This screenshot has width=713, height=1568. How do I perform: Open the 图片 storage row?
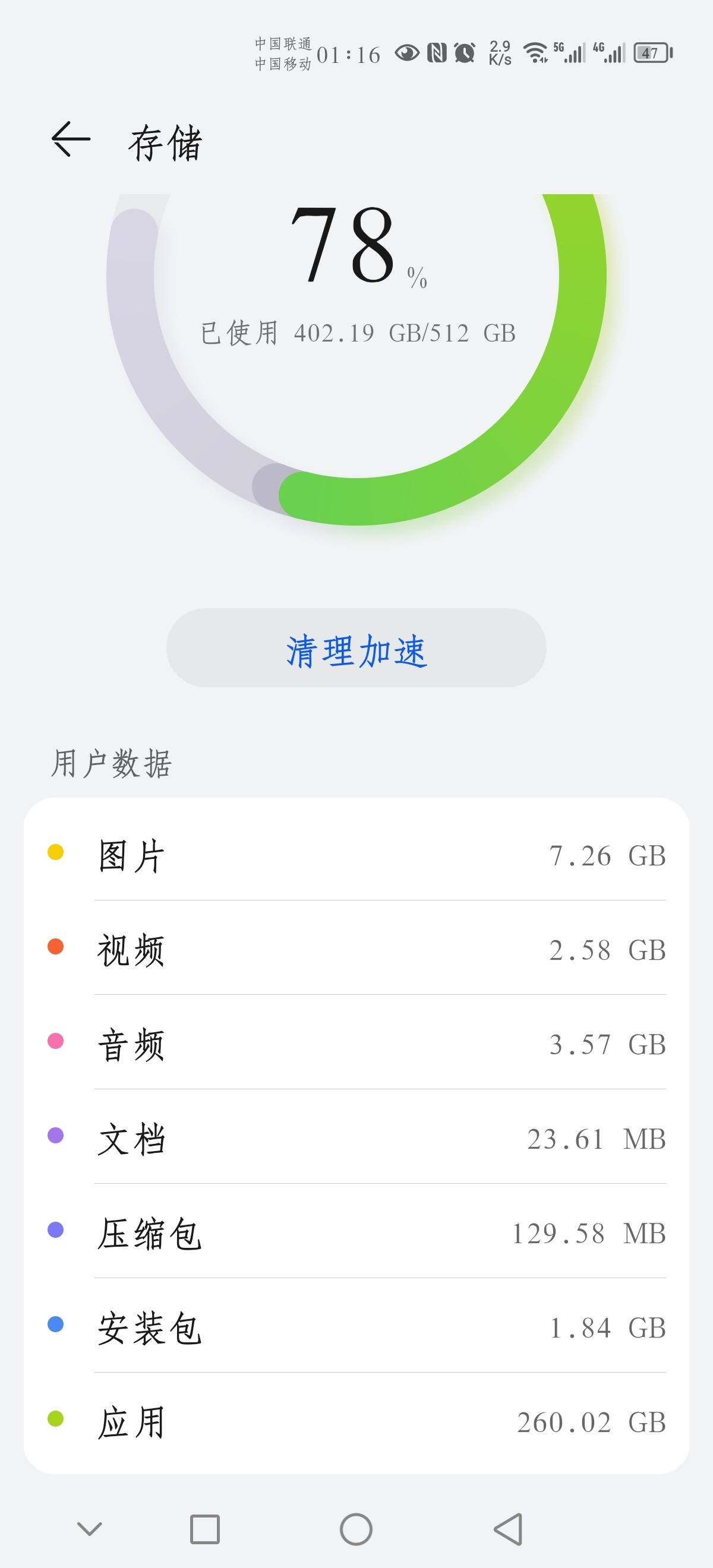point(356,853)
